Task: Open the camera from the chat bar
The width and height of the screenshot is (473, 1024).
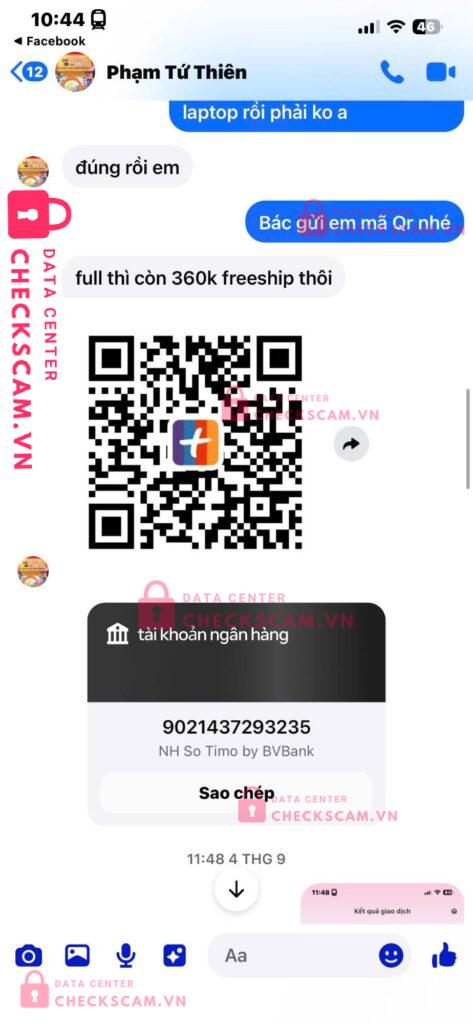Action: click(28, 957)
